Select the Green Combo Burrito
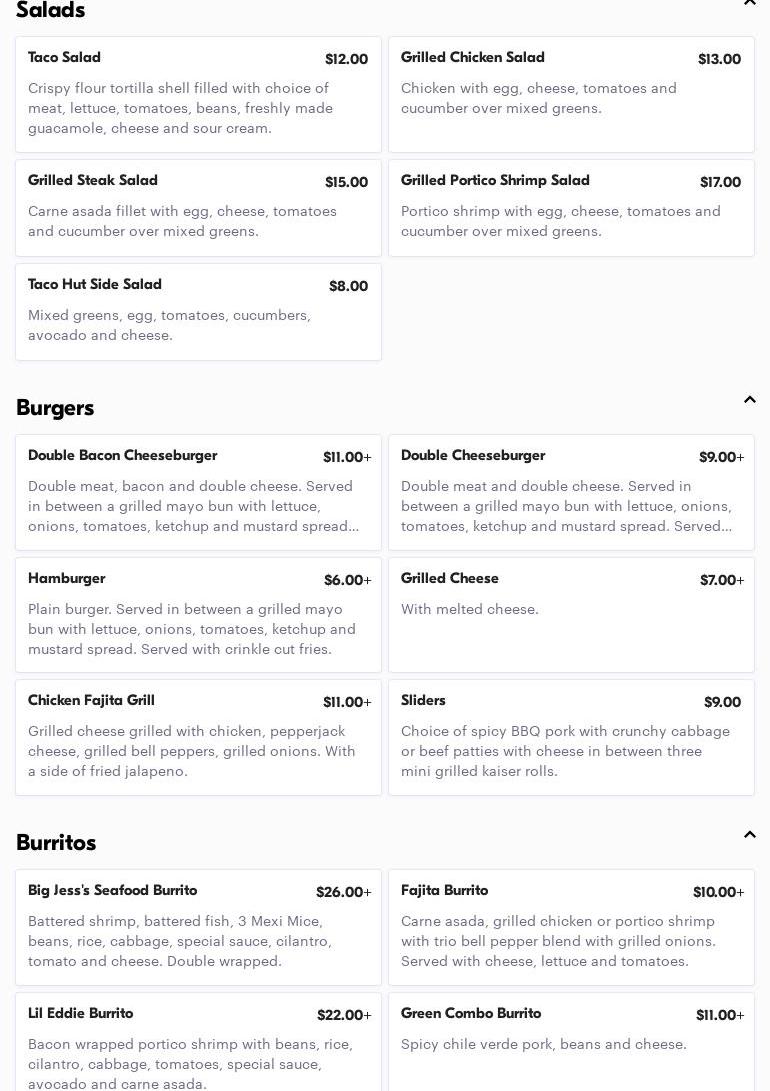The width and height of the screenshot is (770, 1091). click(x=571, y=1042)
